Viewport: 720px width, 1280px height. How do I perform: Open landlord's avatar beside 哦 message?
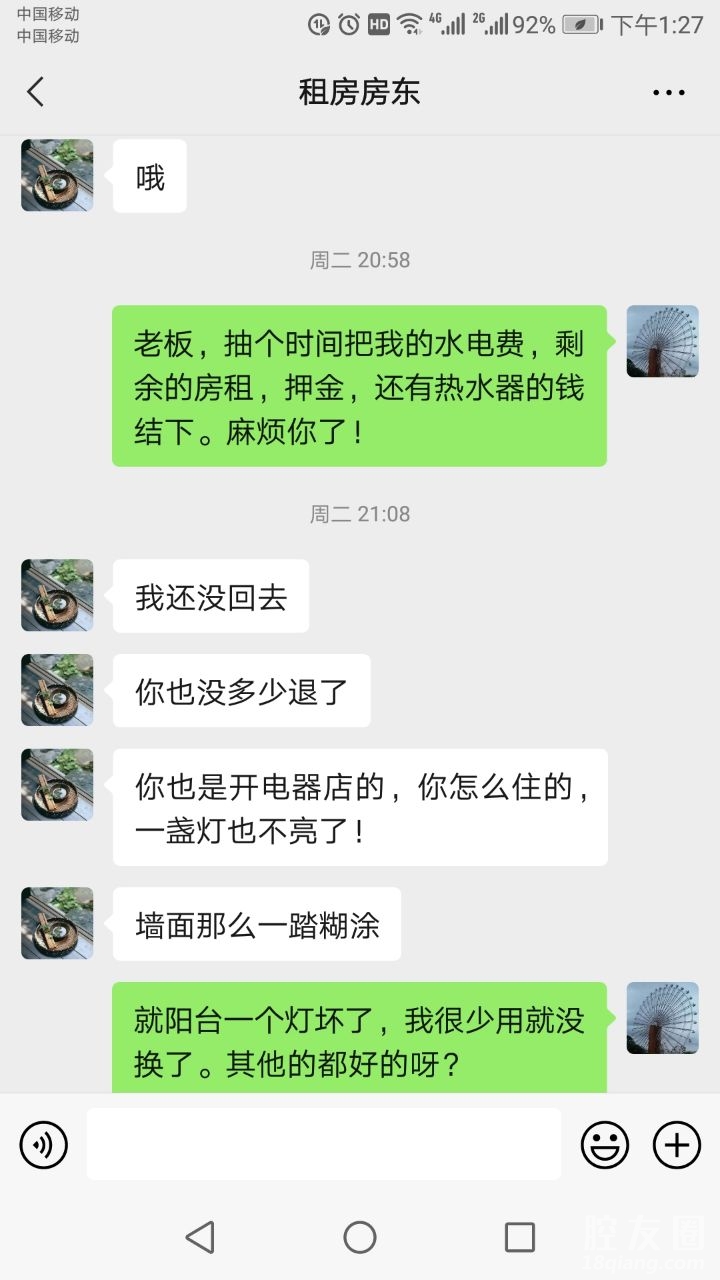click(x=57, y=175)
